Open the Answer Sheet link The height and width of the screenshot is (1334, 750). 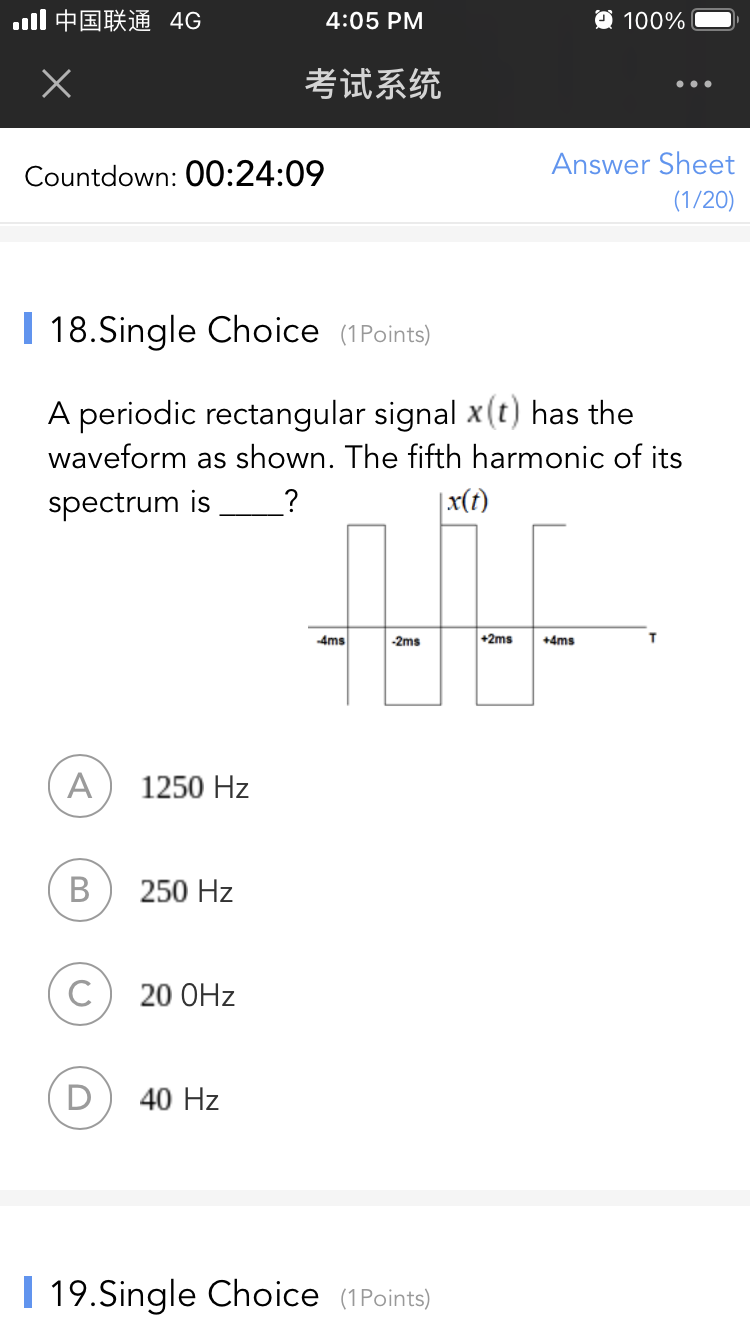pyautogui.click(x=643, y=164)
